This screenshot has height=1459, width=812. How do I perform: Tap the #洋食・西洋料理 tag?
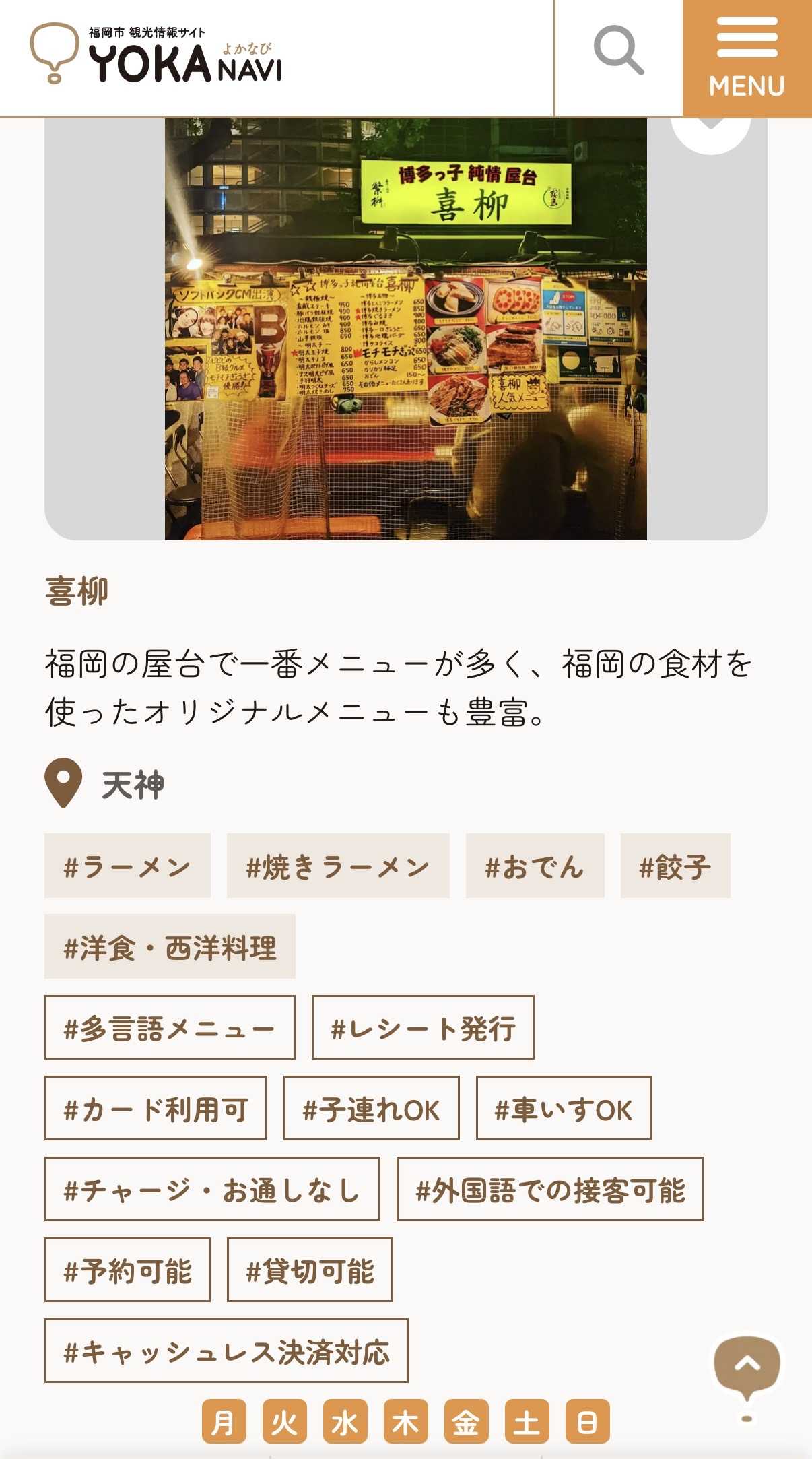tap(170, 946)
